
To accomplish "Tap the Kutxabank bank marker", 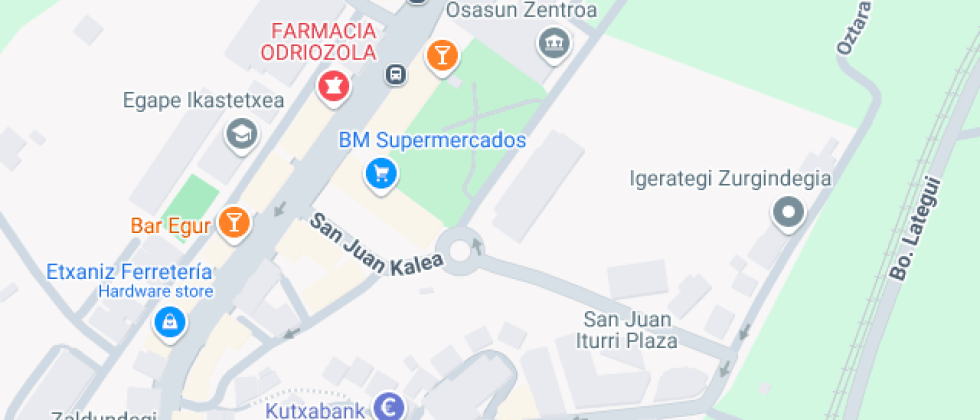I will point(388,406).
